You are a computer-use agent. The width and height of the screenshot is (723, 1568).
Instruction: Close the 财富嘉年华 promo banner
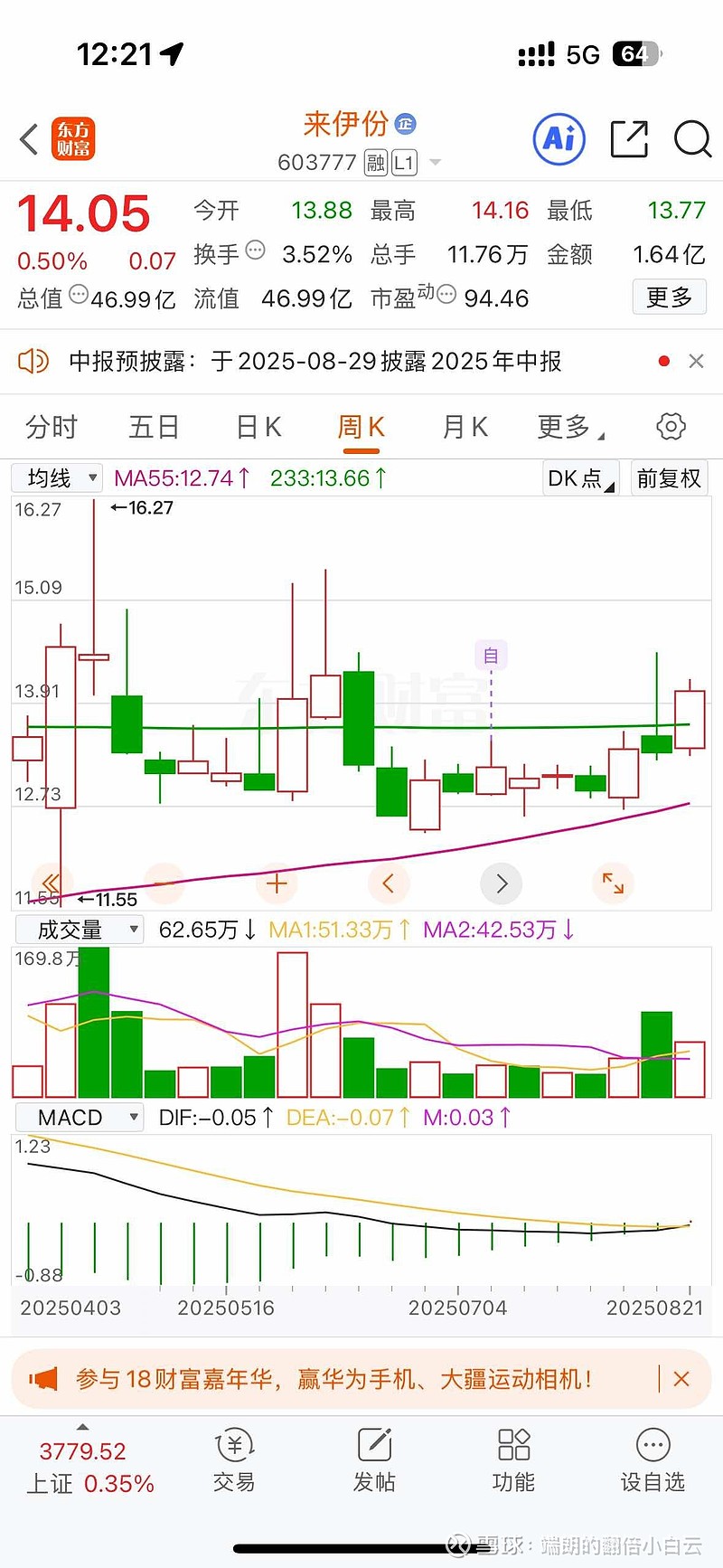click(681, 1379)
